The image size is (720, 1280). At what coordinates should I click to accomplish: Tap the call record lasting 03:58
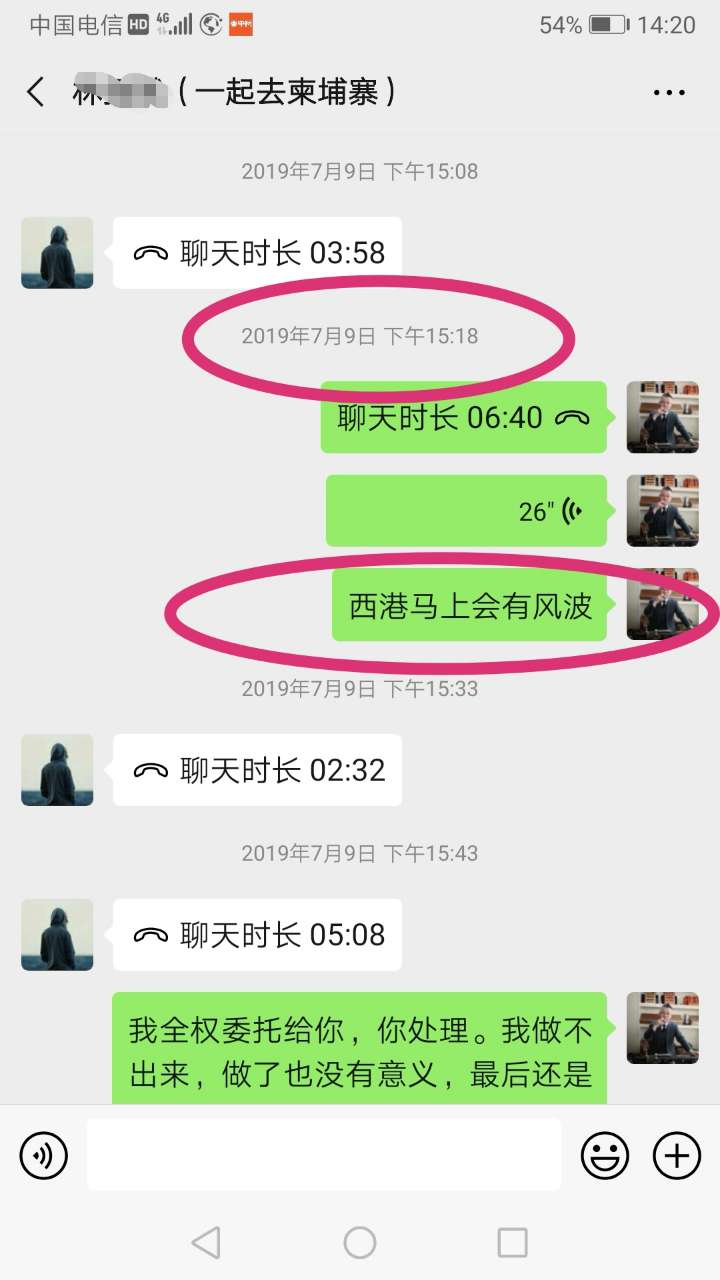pos(258,253)
